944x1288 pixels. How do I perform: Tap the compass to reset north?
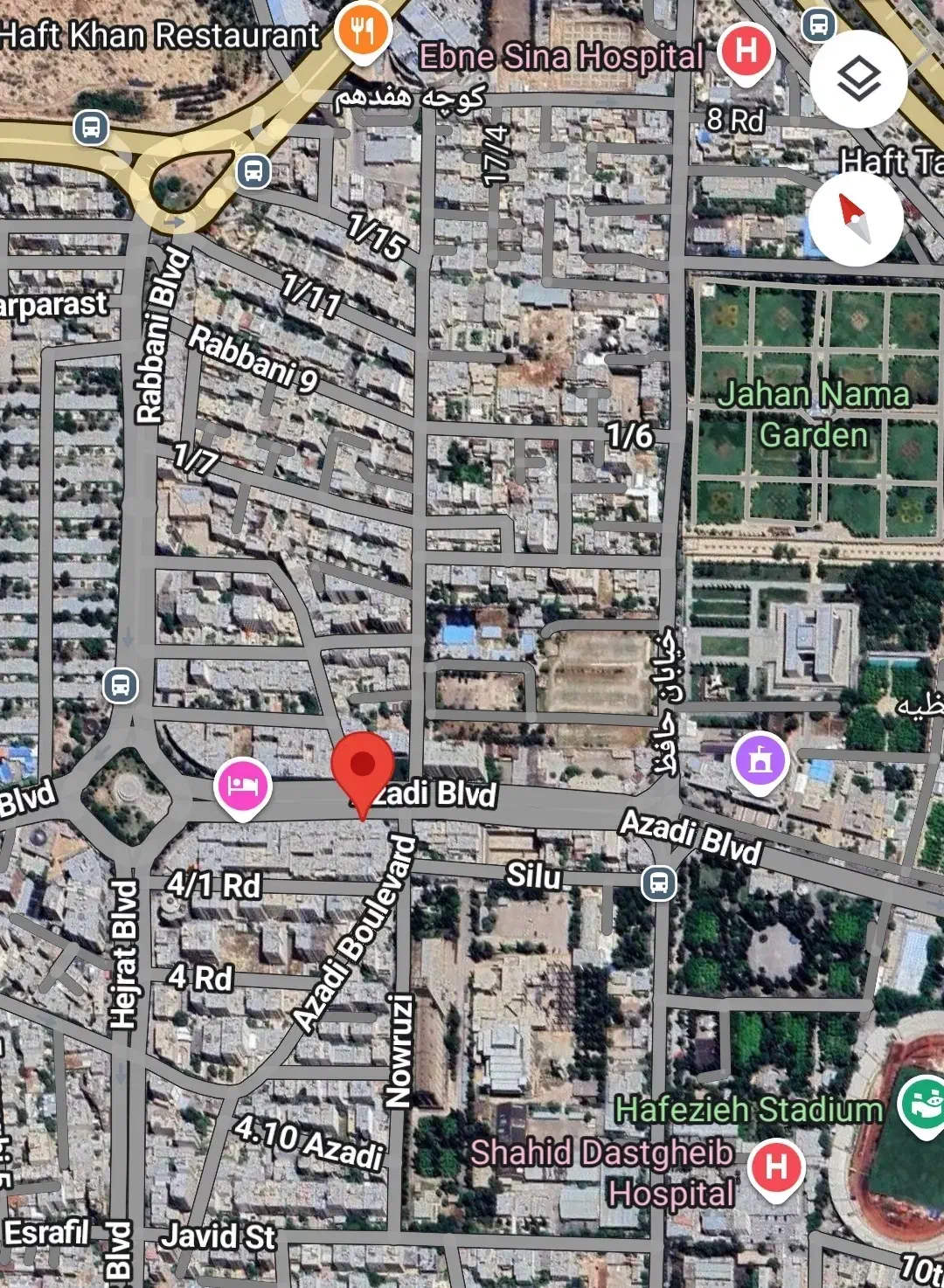point(856,218)
